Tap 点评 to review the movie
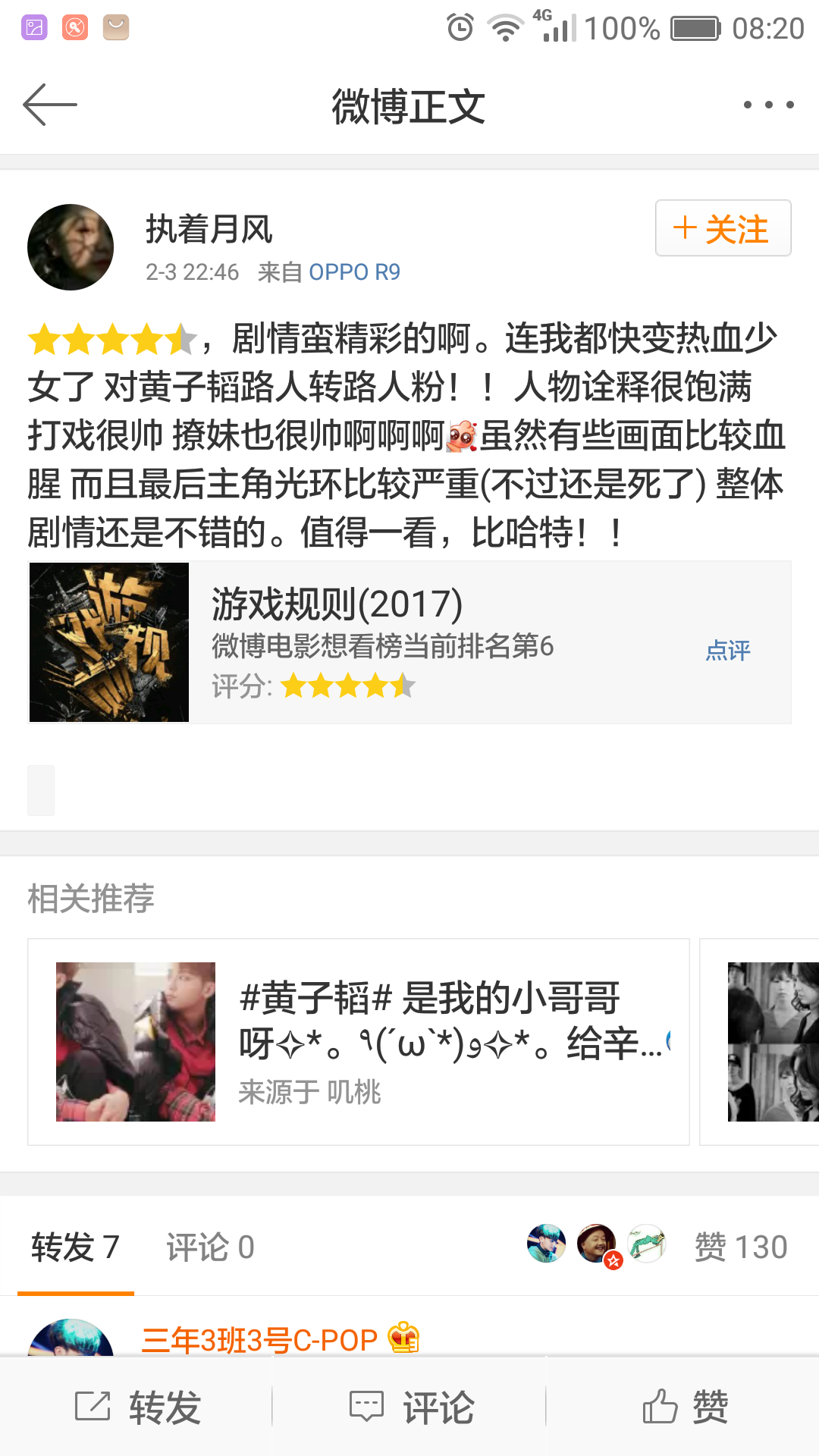Viewport: 819px width, 1456px height. click(x=727, y=650)
